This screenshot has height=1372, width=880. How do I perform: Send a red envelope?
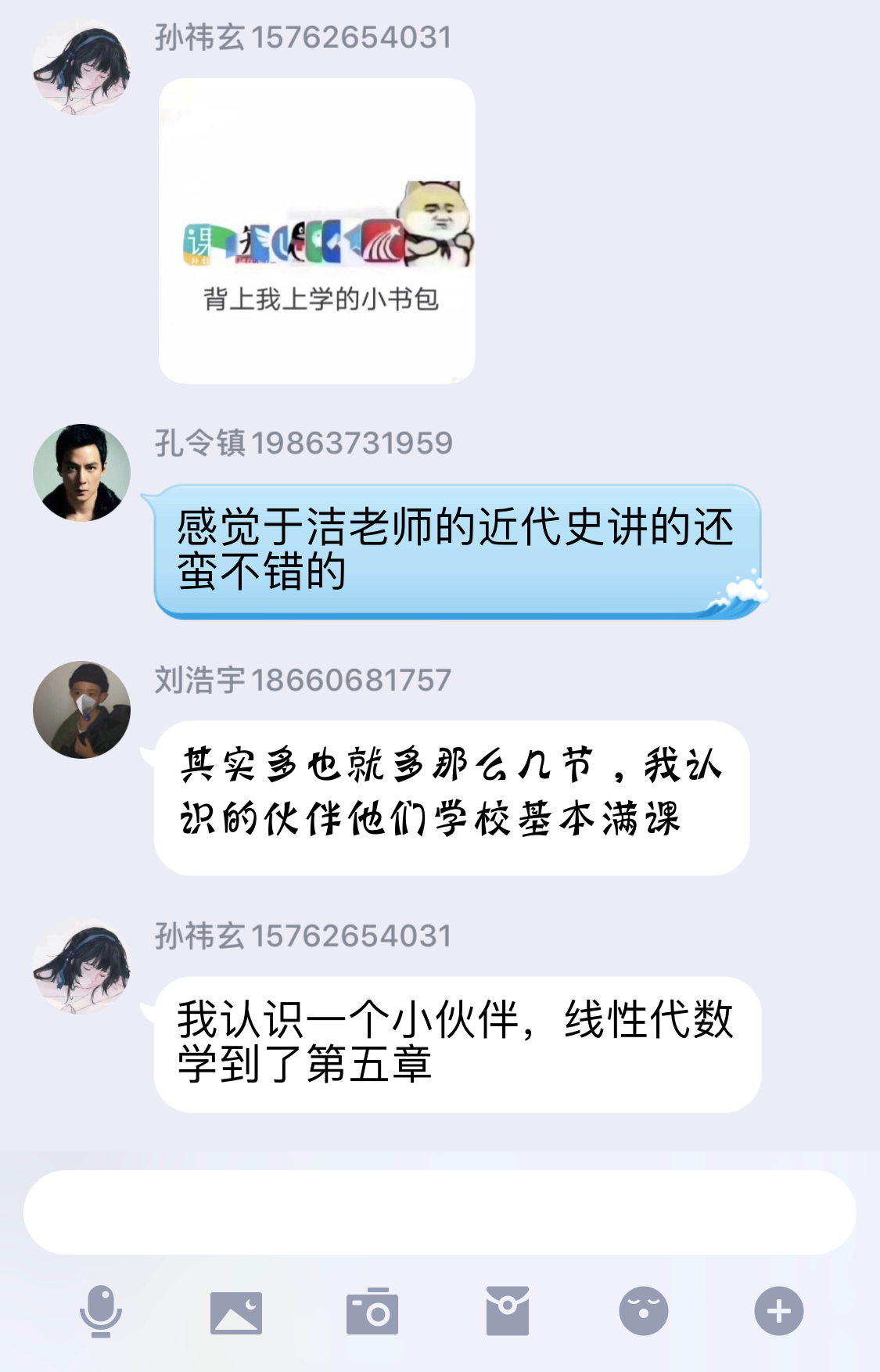point(508,1311)
